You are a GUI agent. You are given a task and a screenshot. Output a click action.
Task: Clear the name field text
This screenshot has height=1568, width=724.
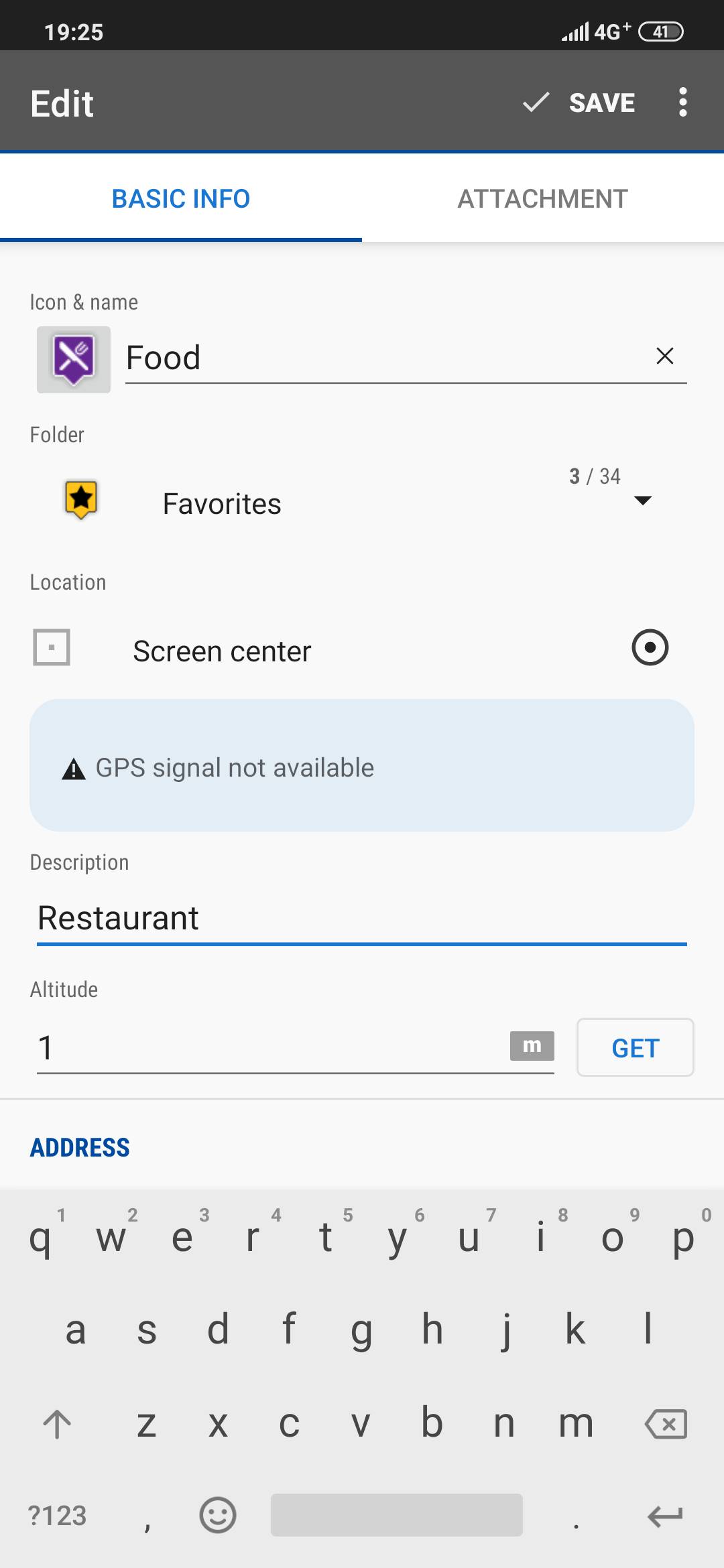click(x=664, y=356)
